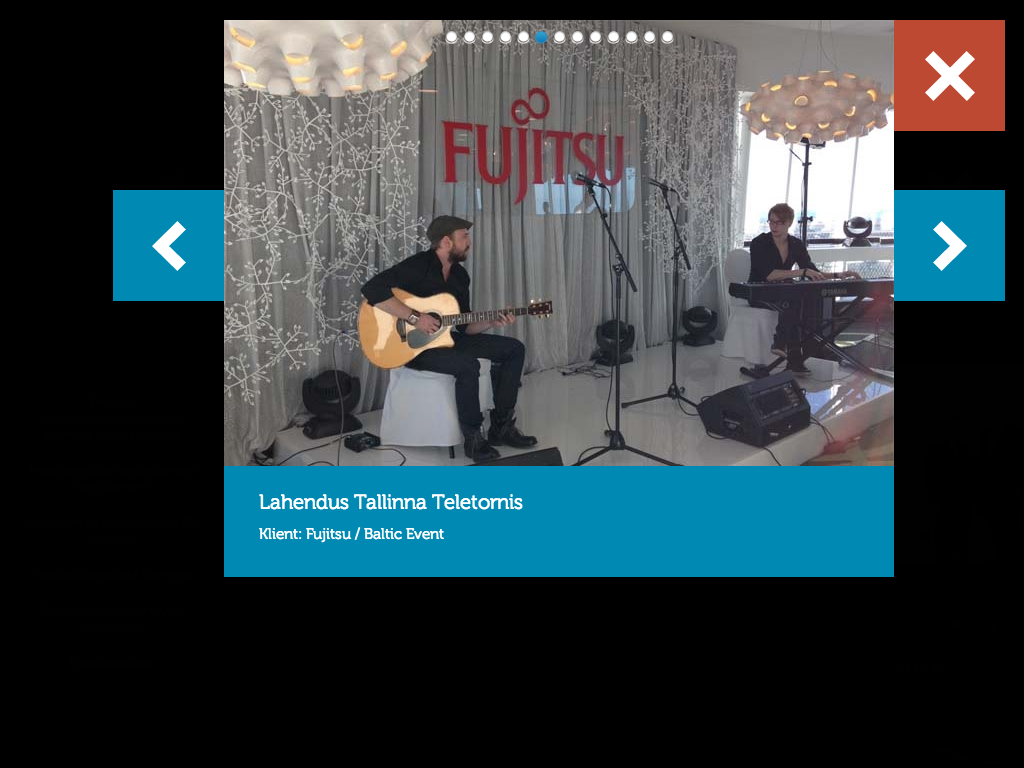Close the photo lightbox

coord(949,76)
